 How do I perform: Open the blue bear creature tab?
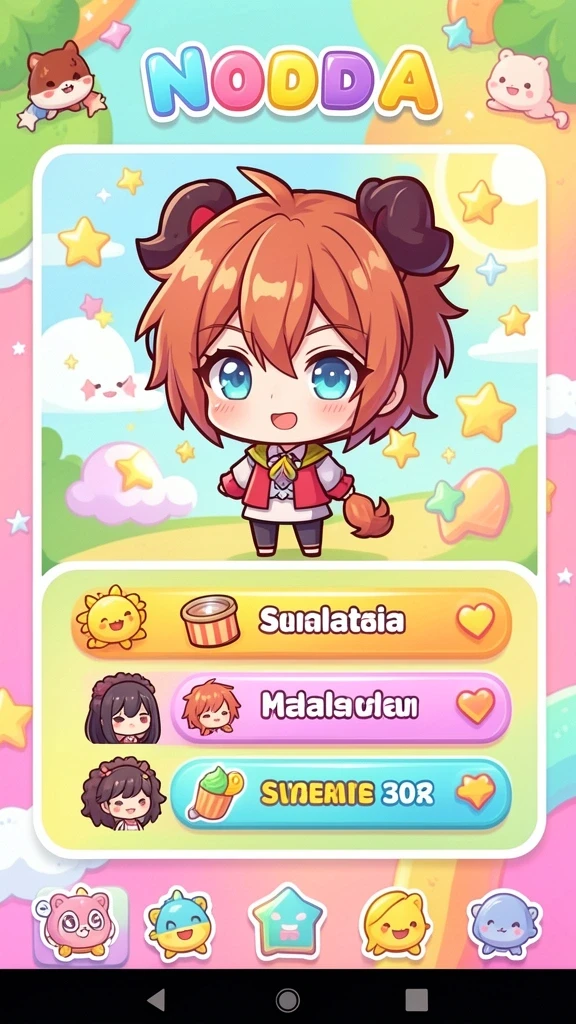click(x=505, y=923)
